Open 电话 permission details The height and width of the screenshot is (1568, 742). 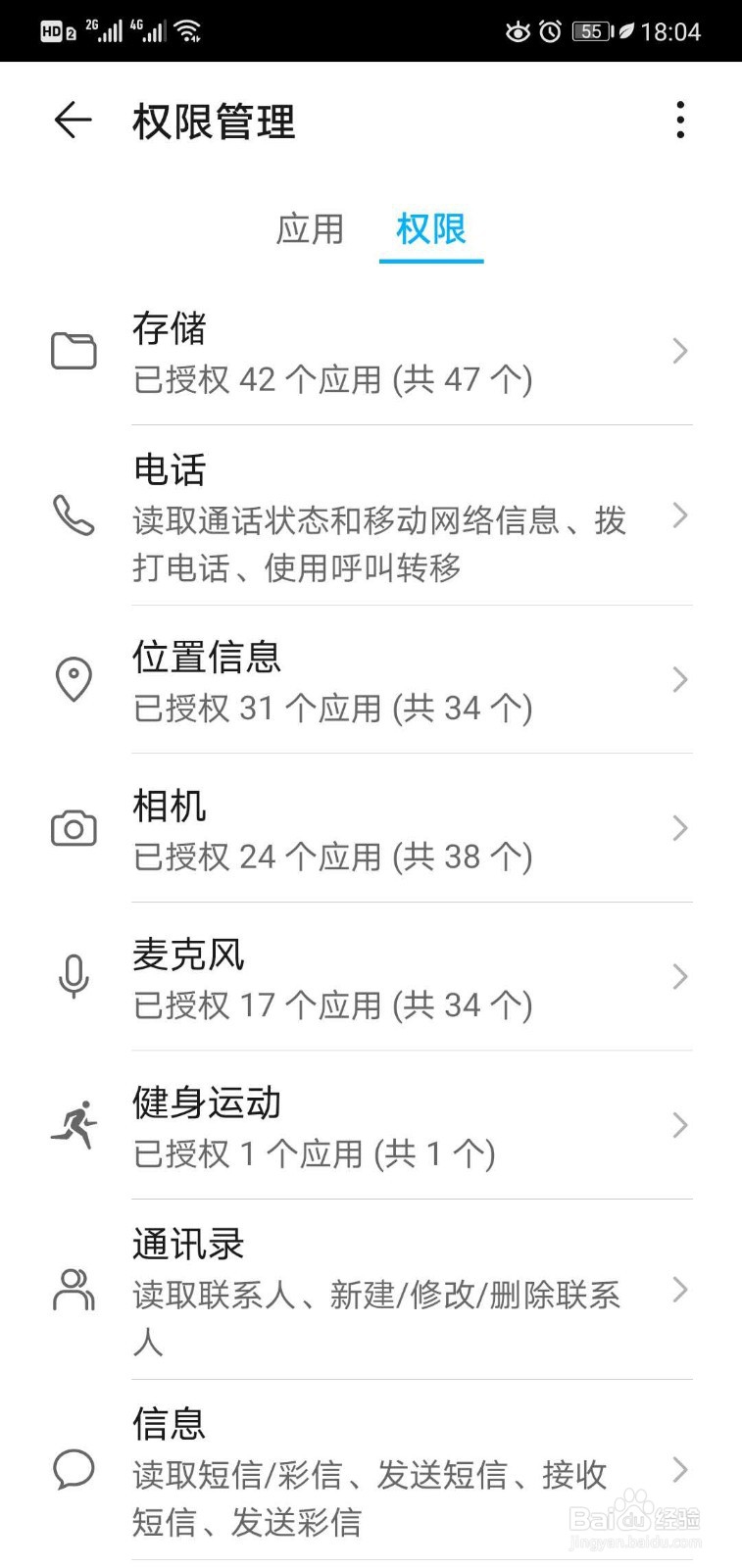click(371, 516)
